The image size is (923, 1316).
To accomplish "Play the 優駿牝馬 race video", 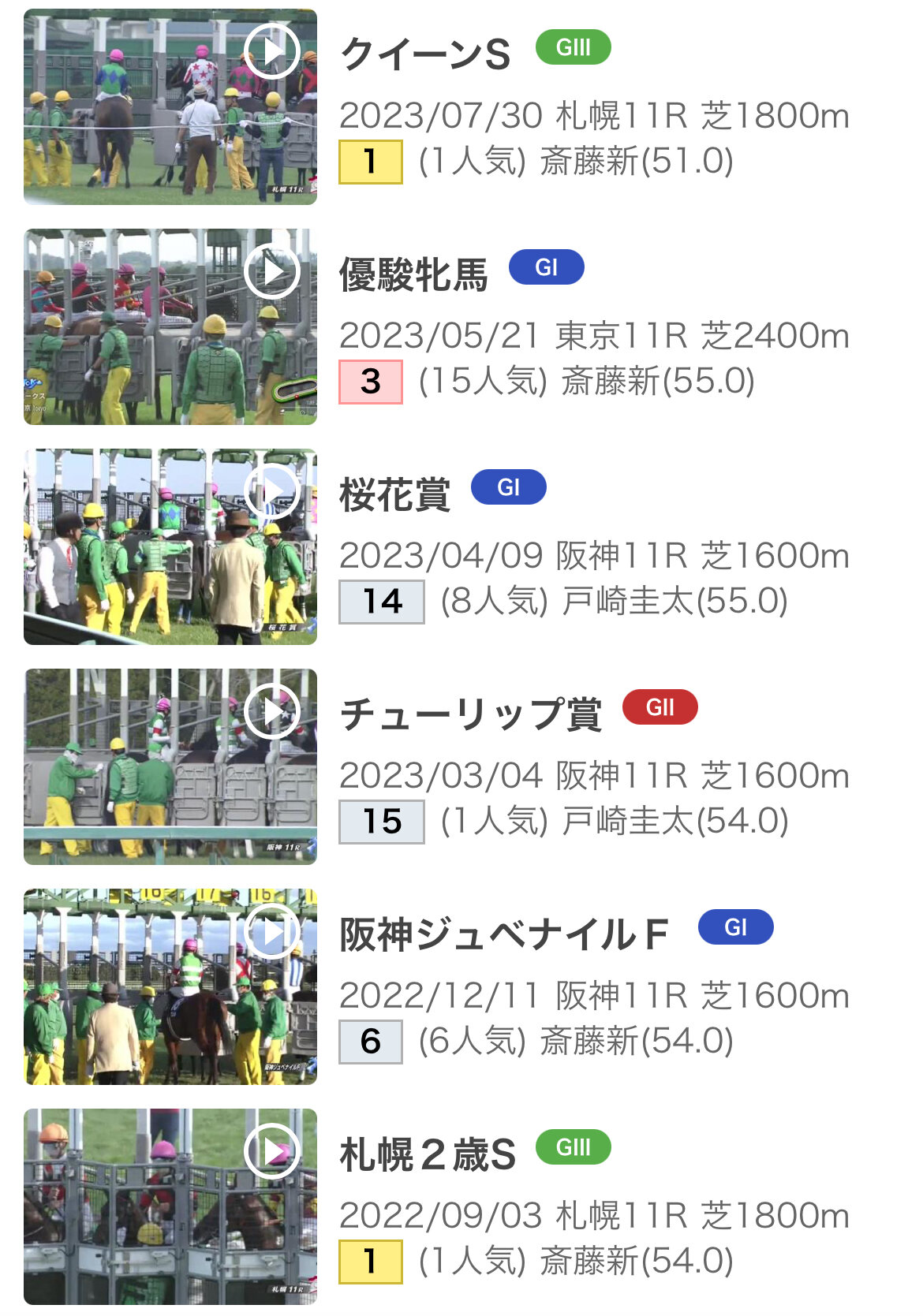I will [x=170, y=327].
